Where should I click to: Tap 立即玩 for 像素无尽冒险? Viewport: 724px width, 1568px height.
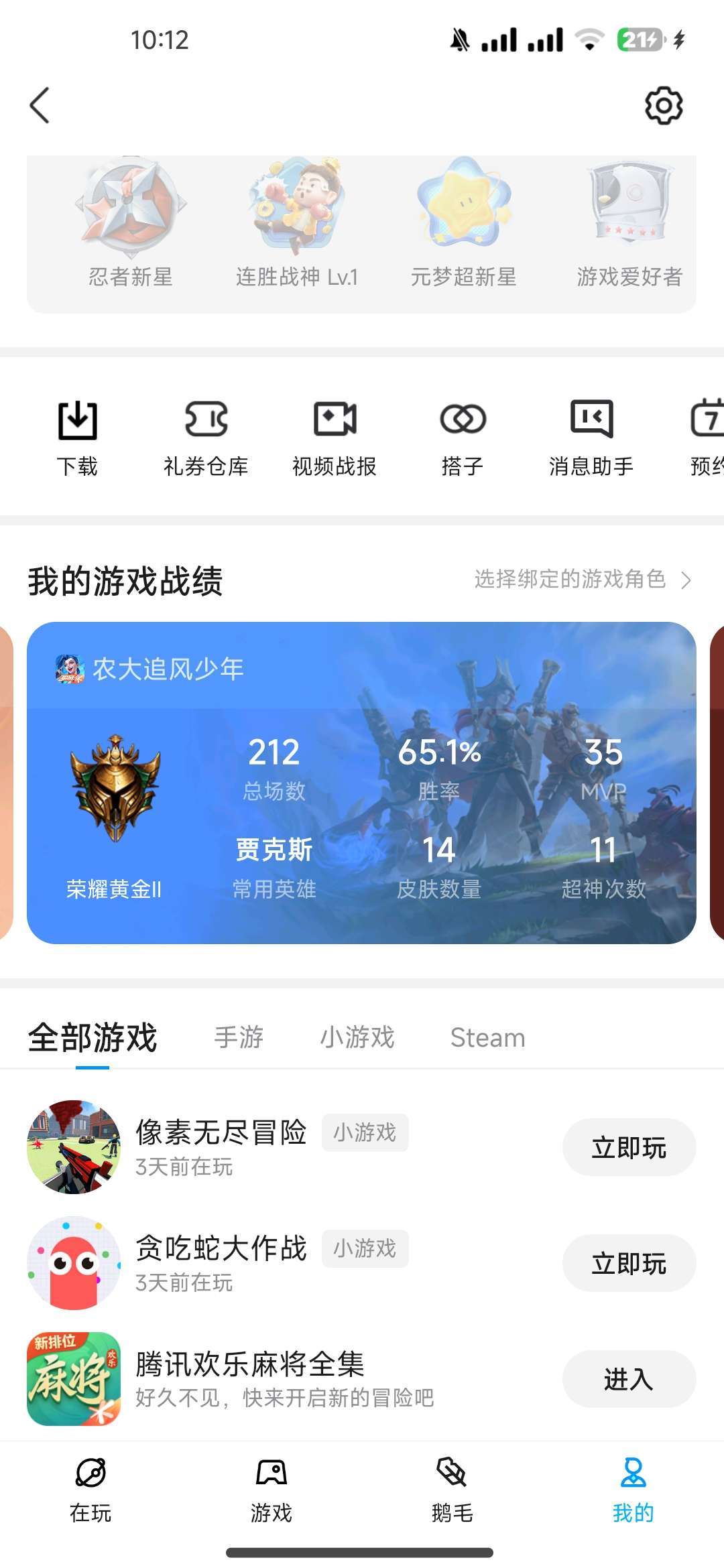[629, 1147]
